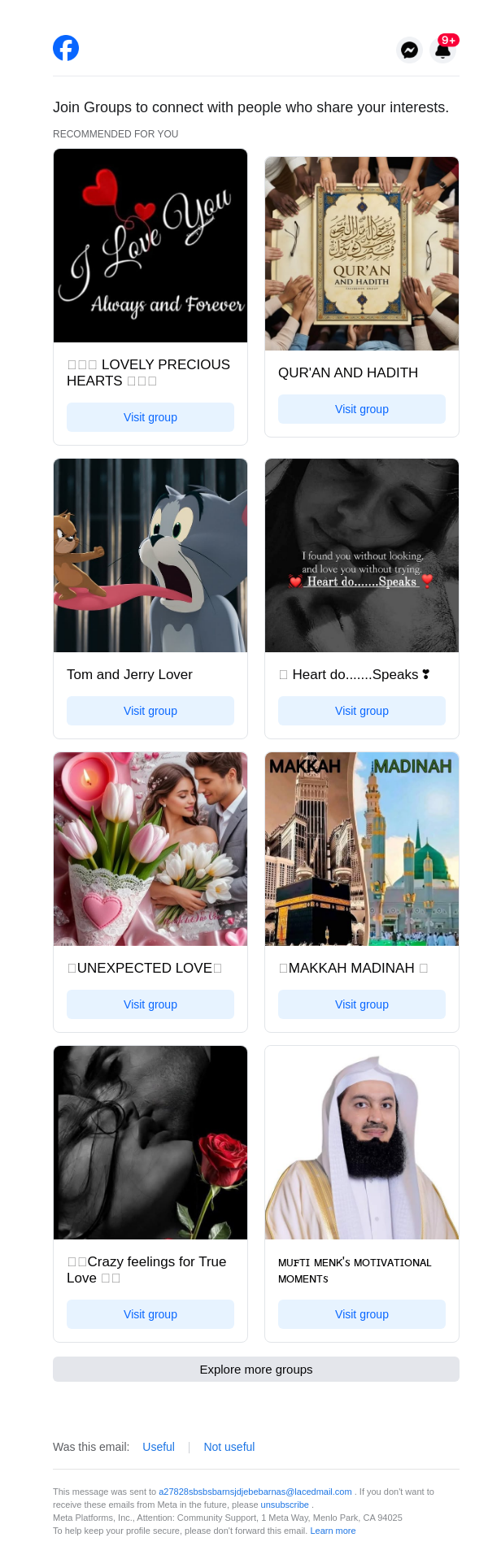Visit the LOVELY PRECIOUS HEARTS group
The height and width of the screenshot is (1568, 488).
coord(150,417)
